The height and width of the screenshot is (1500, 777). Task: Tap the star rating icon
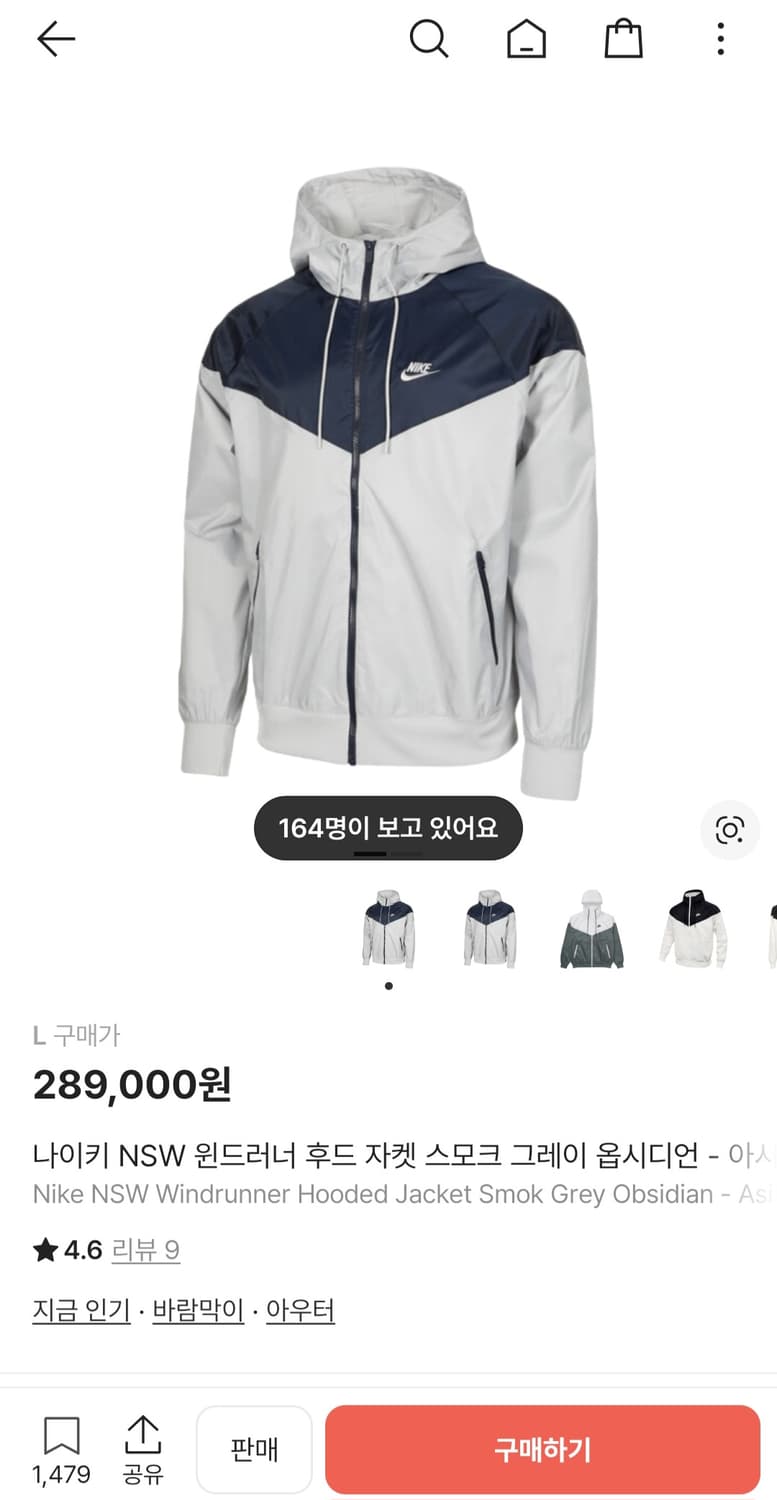[x=44, y=1250]
